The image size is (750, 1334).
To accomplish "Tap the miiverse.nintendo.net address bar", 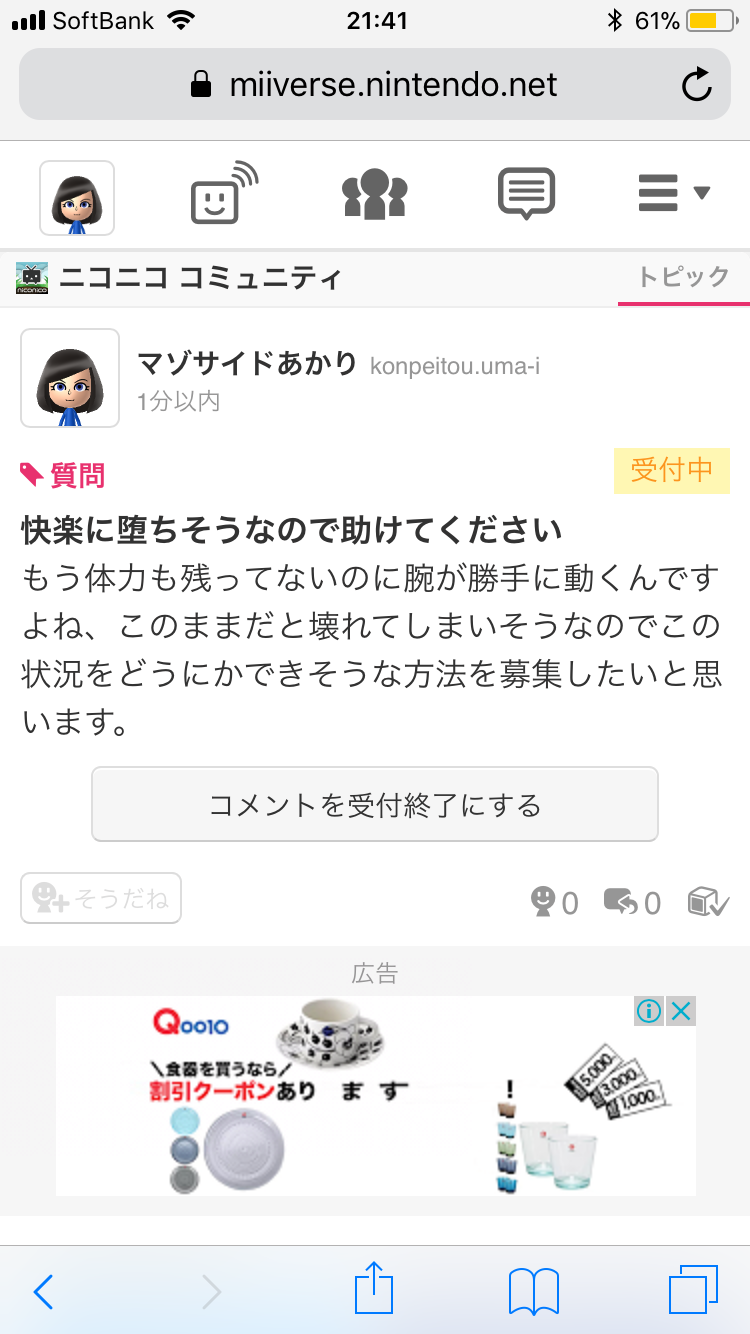I will [375, 85].
